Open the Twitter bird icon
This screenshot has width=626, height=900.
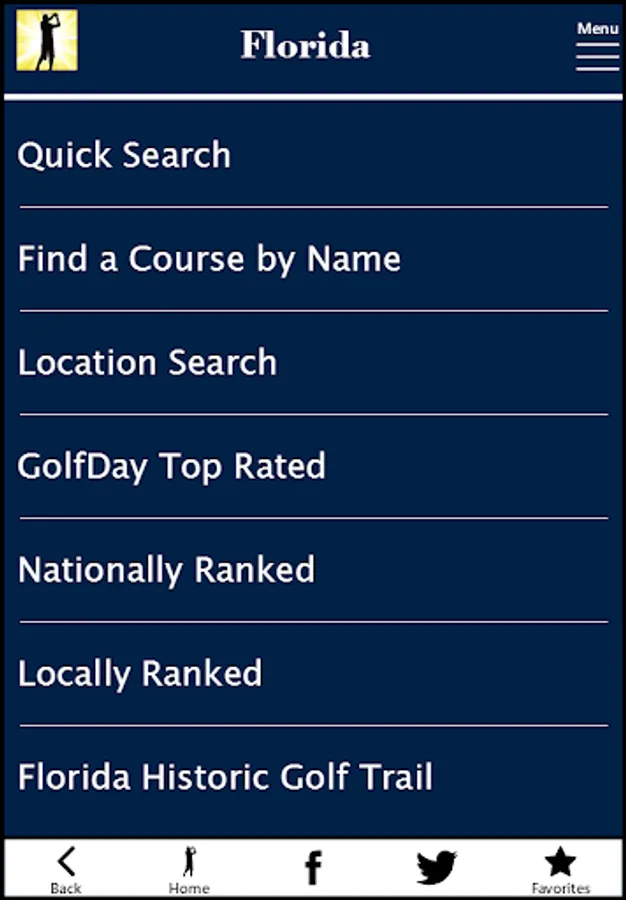[436, 867]
